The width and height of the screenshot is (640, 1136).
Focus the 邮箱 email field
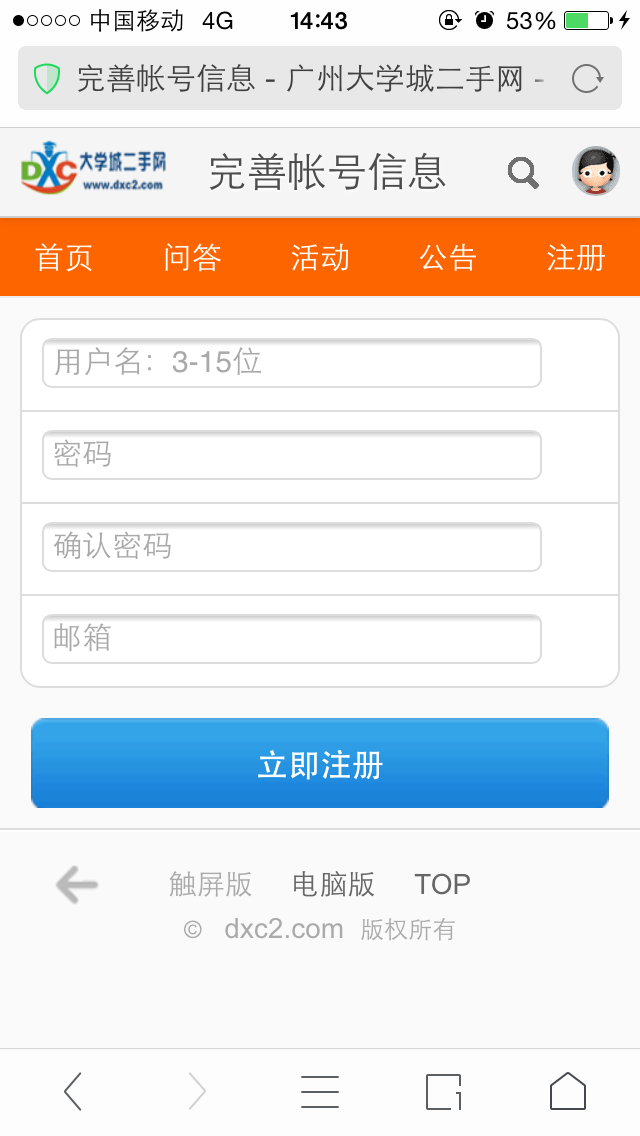click(x=291, y=639)
